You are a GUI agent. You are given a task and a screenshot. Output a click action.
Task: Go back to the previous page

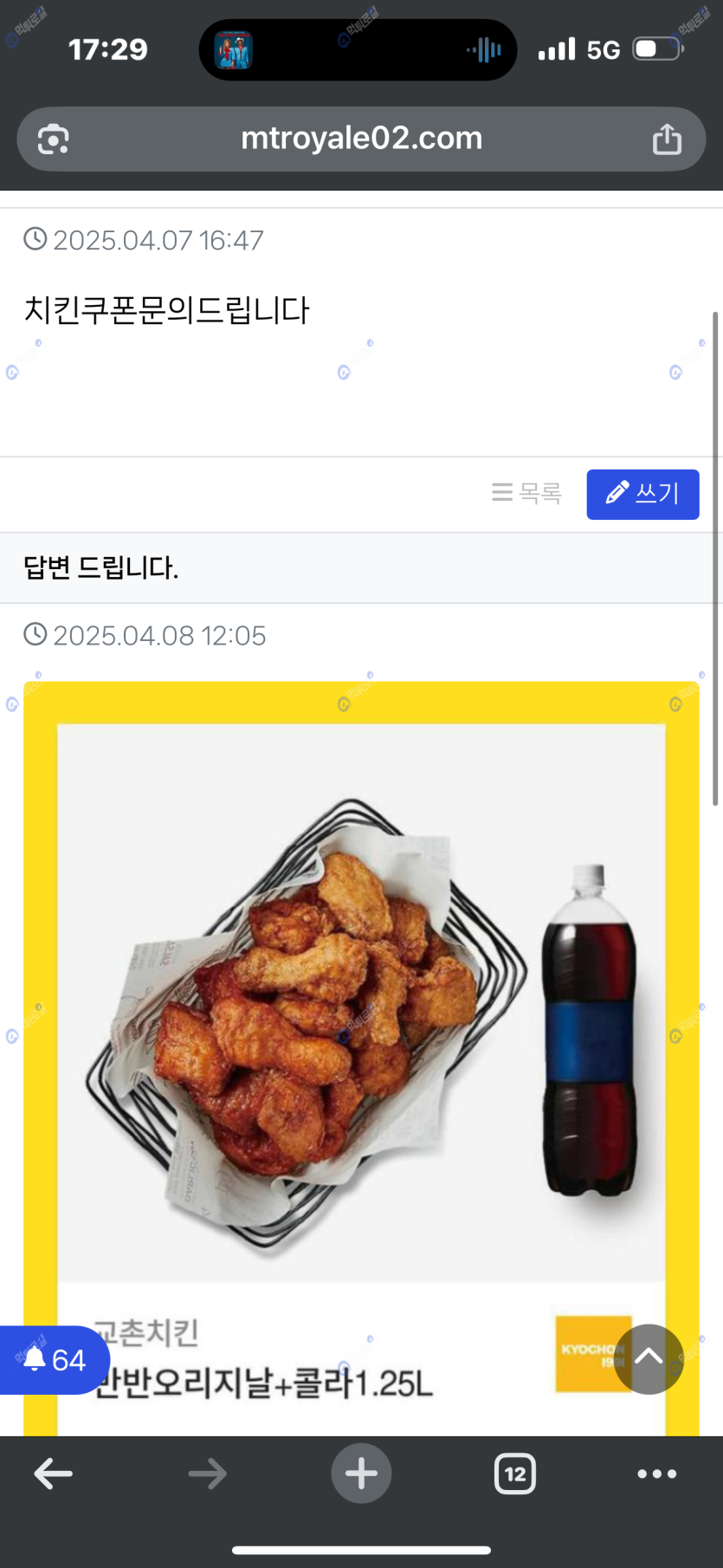(54, 1473)
